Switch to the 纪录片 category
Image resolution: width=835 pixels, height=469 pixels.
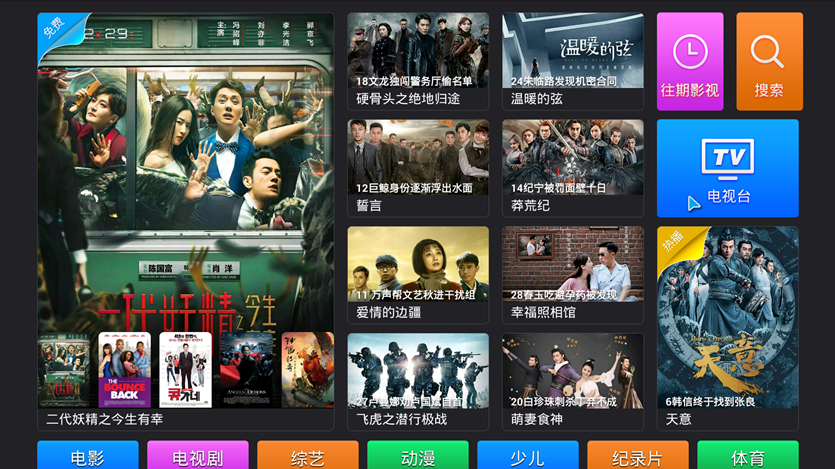pyautogui.click(x=637, y=457)
